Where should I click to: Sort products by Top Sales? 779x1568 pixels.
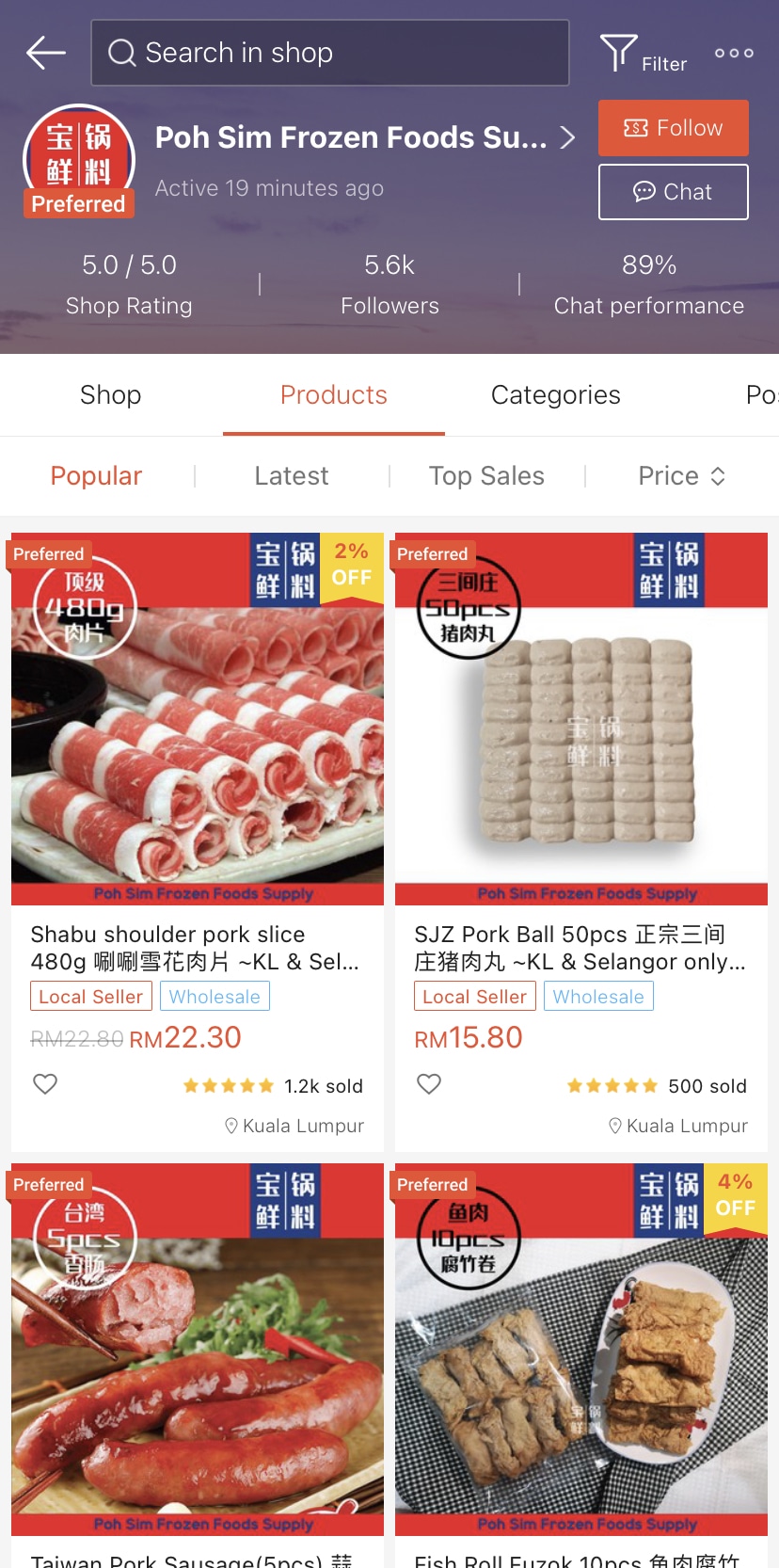486,476
